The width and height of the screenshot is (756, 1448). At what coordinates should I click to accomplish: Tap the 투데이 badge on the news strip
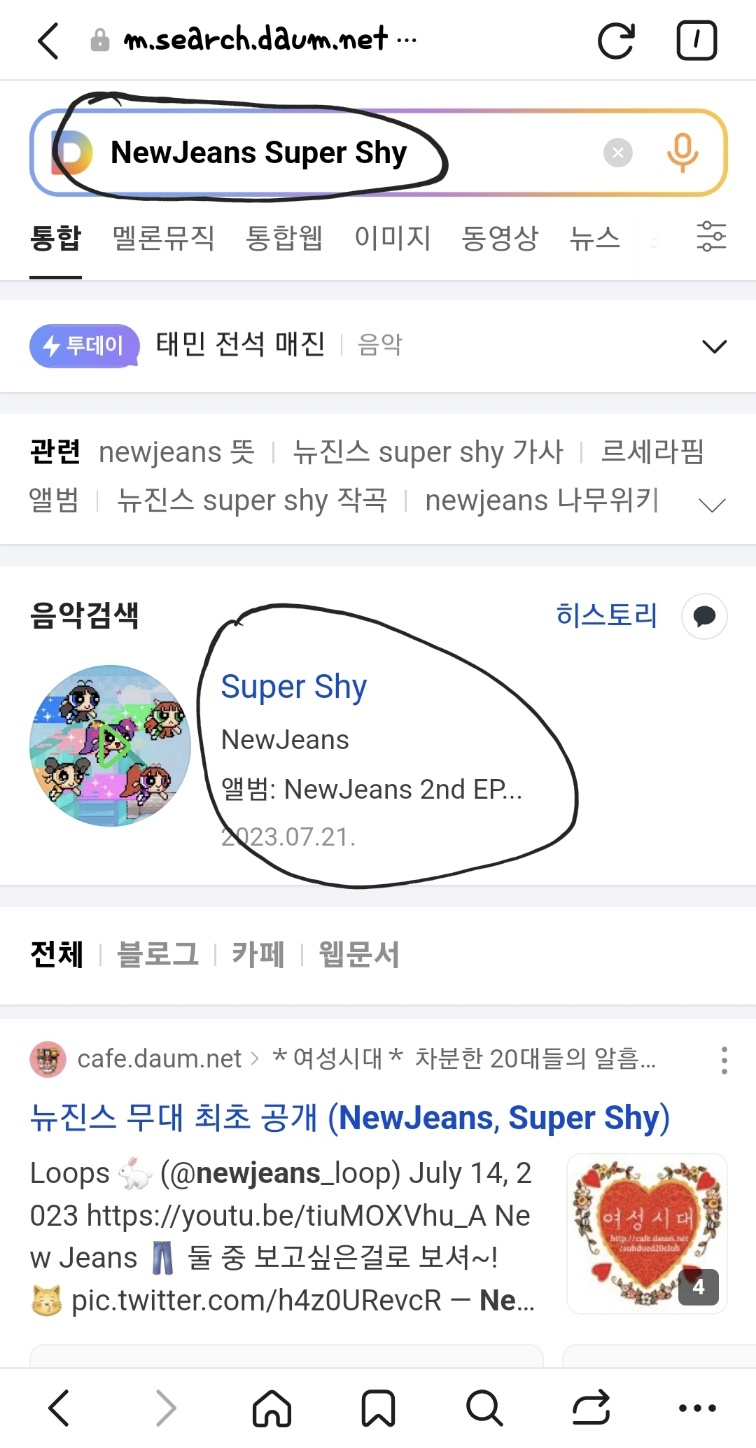pos(84,345)
